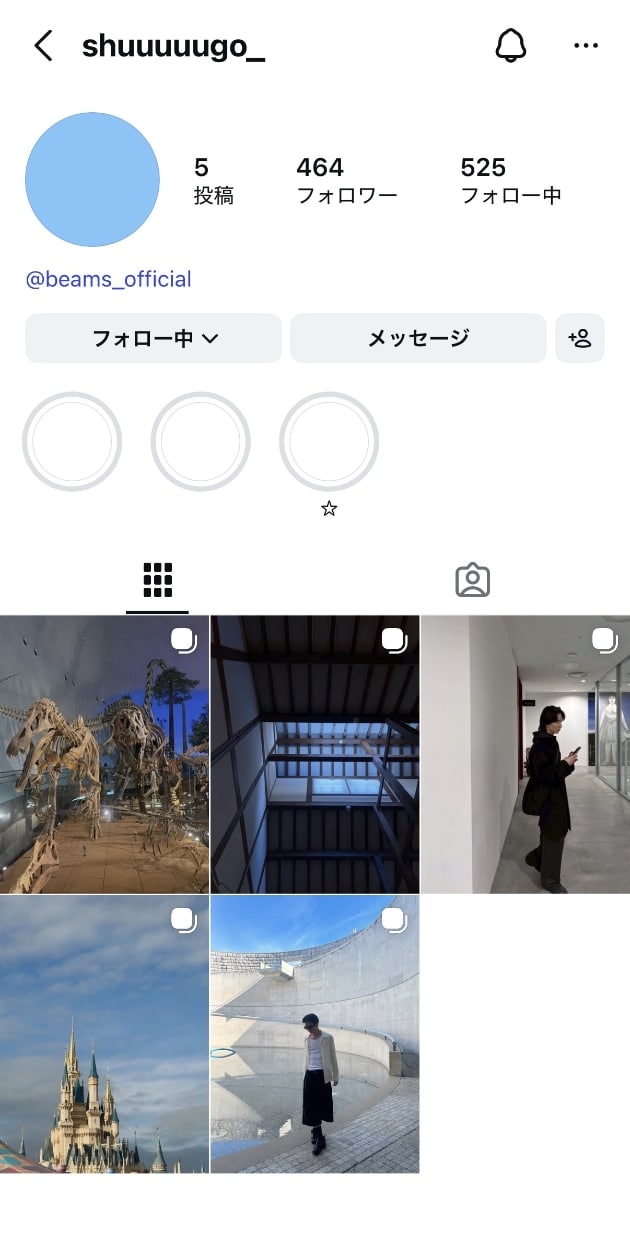Screen dimensions: 630x1258
Task: Open the dinosaur skeleton post
Action: pyautogui.click(x=104, y=754)
